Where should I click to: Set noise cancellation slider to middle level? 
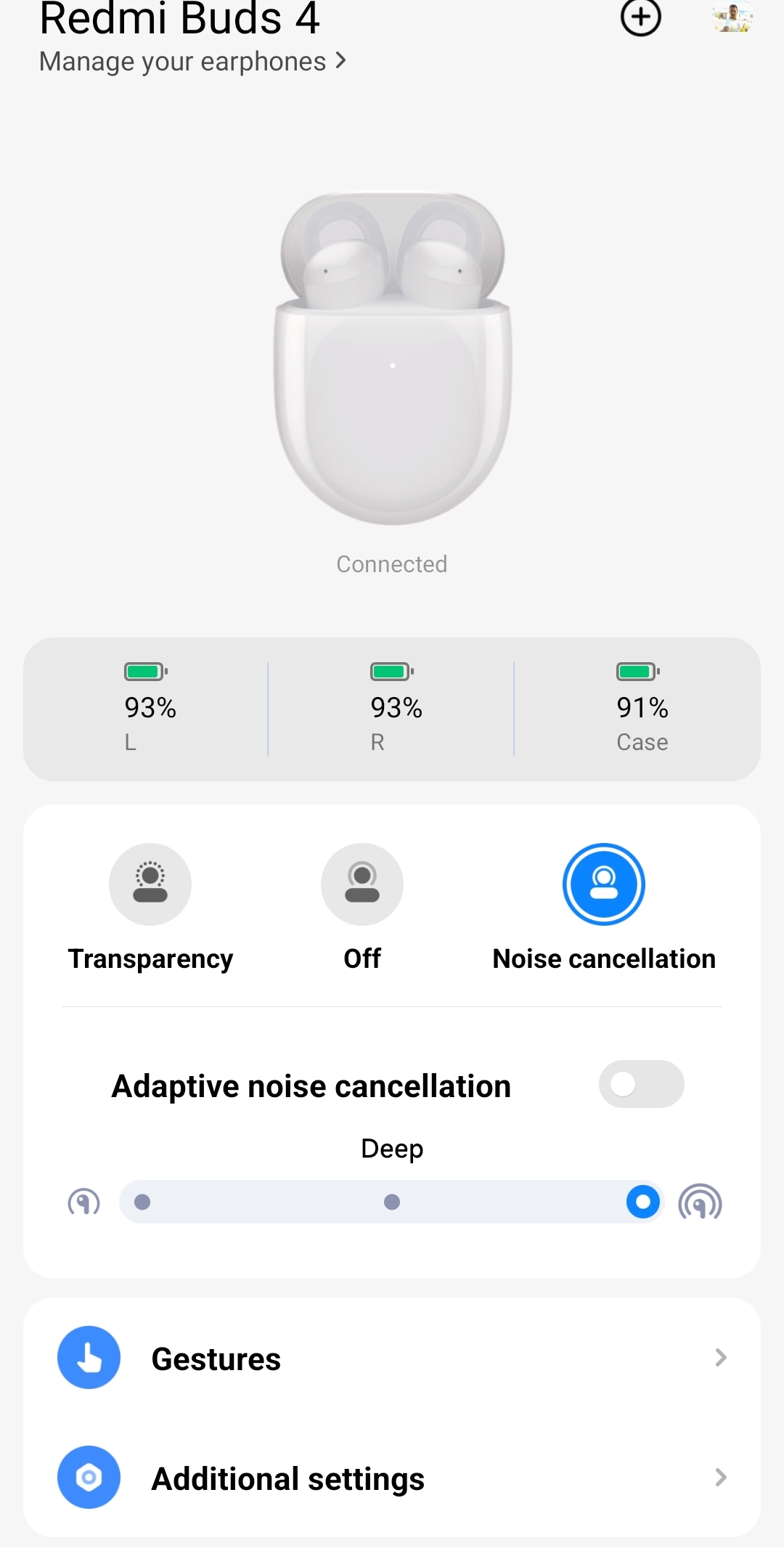pyautogui.click(x=392, y=1202)
